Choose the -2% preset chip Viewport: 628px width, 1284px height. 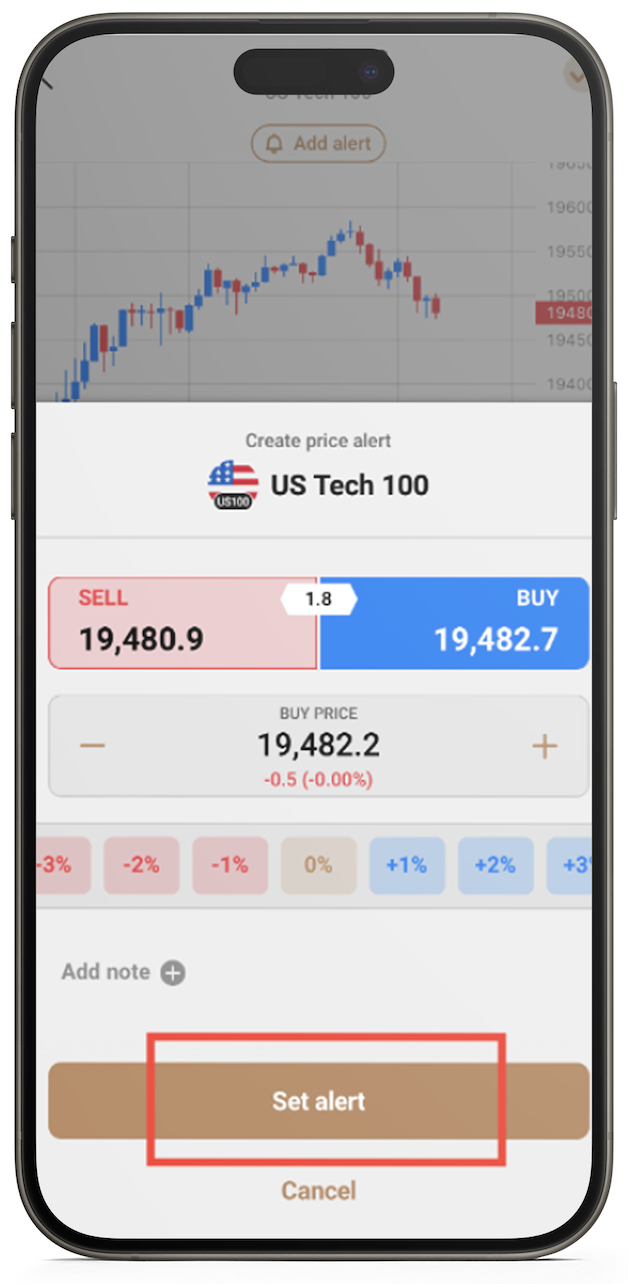click(x=141, y=865)
